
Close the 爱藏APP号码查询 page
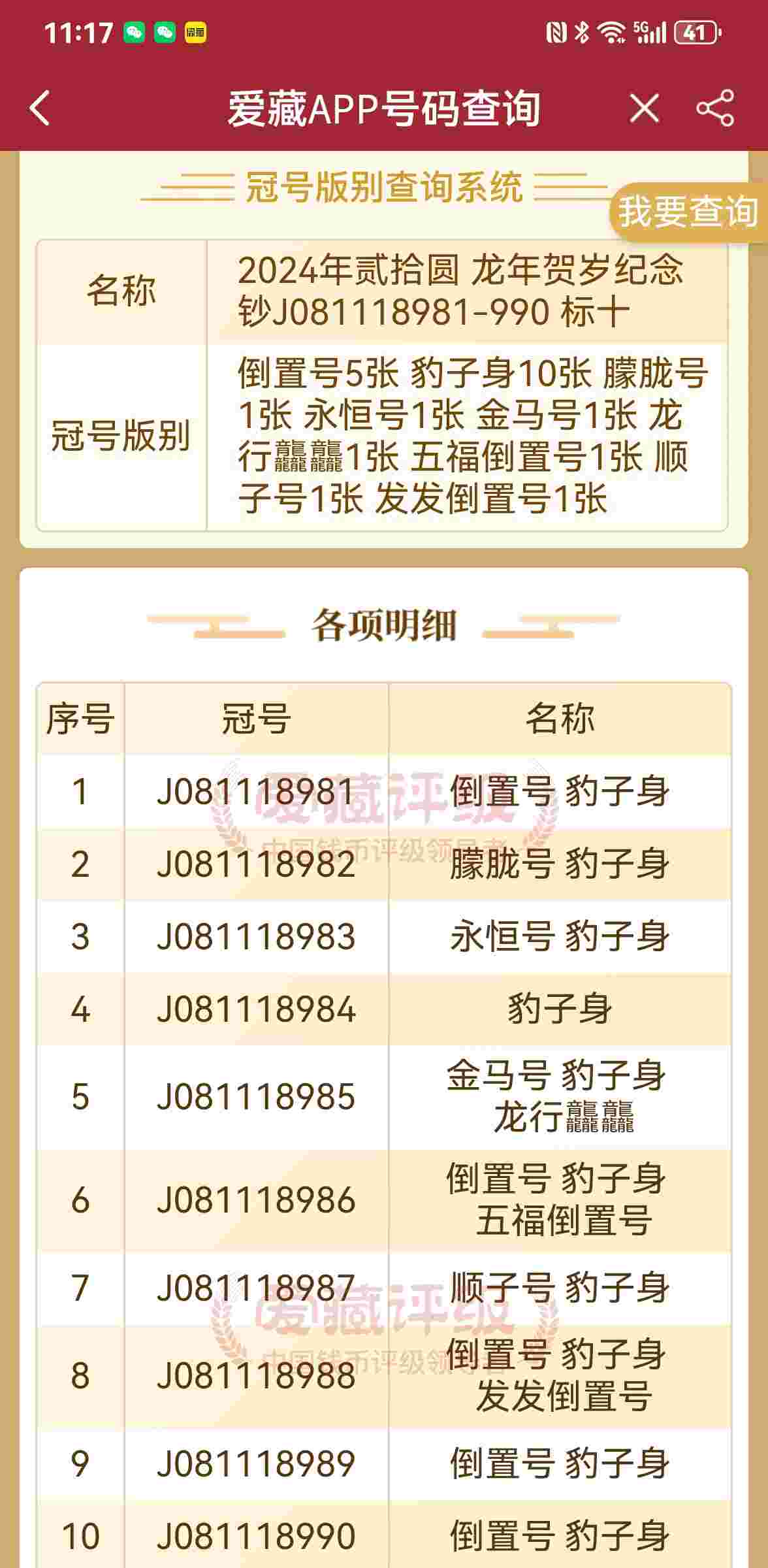(x=644, y=108)
